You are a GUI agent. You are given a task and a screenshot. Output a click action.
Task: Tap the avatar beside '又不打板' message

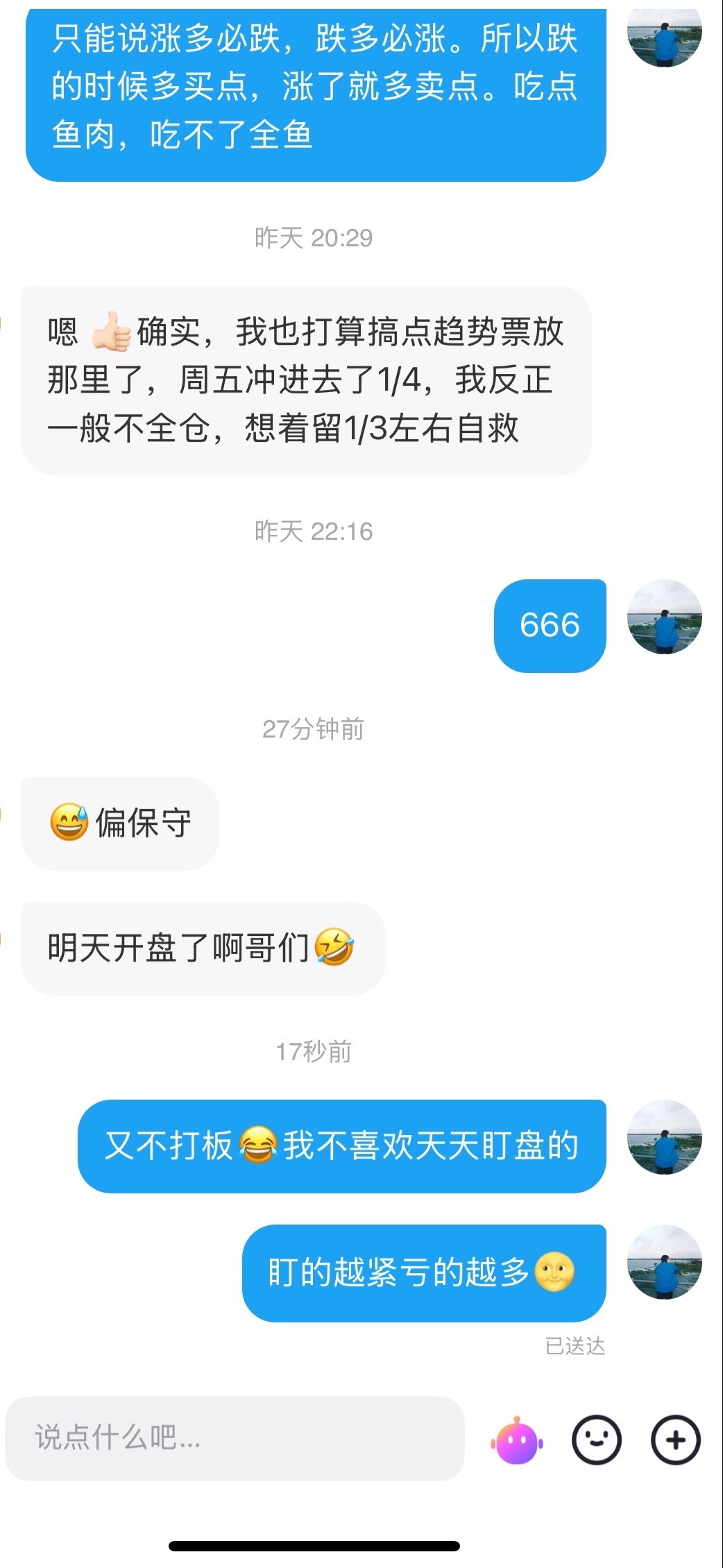664,1137
